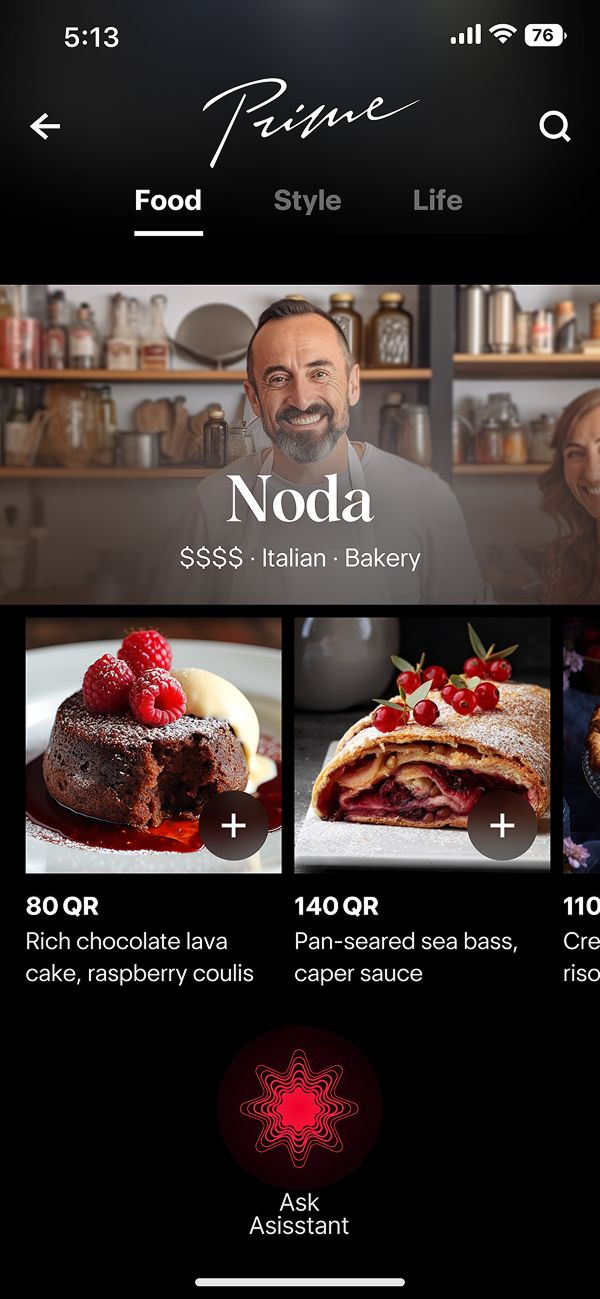600x1299 pixels.
Task: Select the Food tab
Action: click(168, 201)
